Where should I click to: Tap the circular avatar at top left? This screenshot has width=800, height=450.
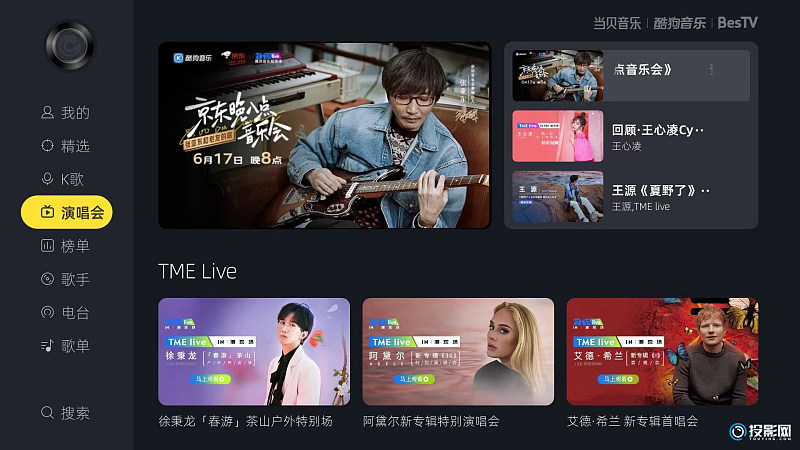[x=70, y=45]
